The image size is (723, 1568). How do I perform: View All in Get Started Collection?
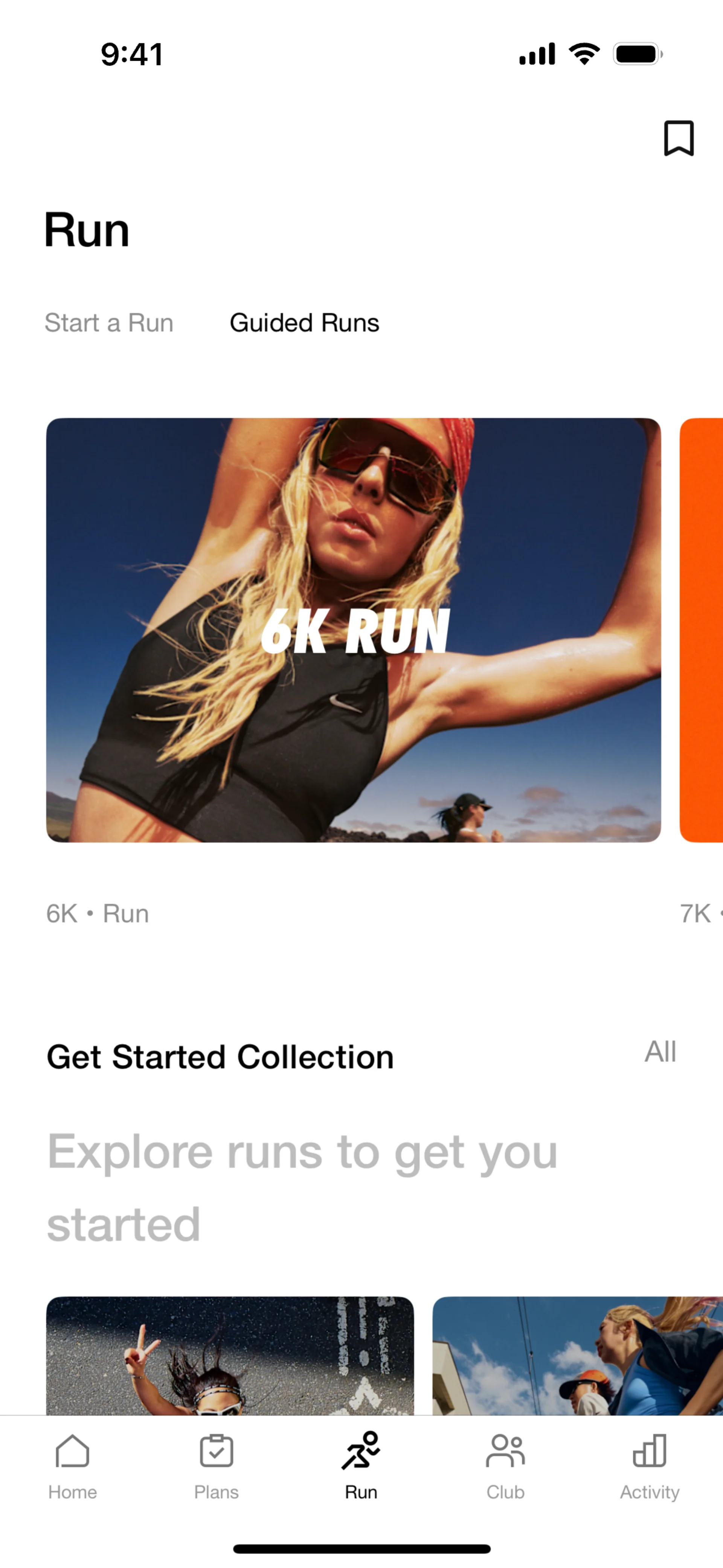pyautogui.click(x=660, y=1051)
